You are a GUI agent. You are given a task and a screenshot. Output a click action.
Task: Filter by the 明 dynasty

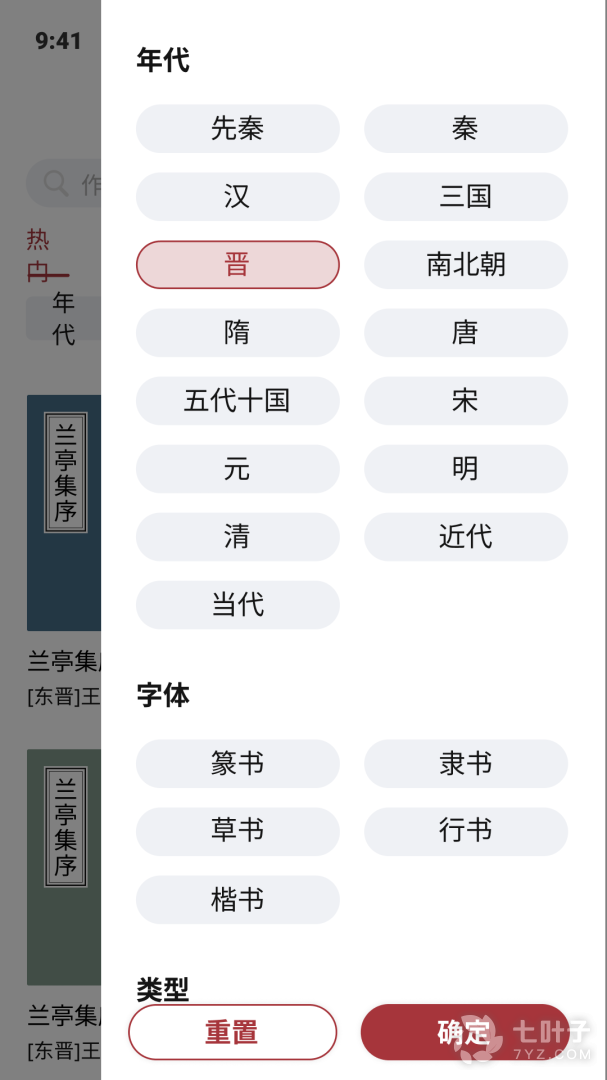466,469
